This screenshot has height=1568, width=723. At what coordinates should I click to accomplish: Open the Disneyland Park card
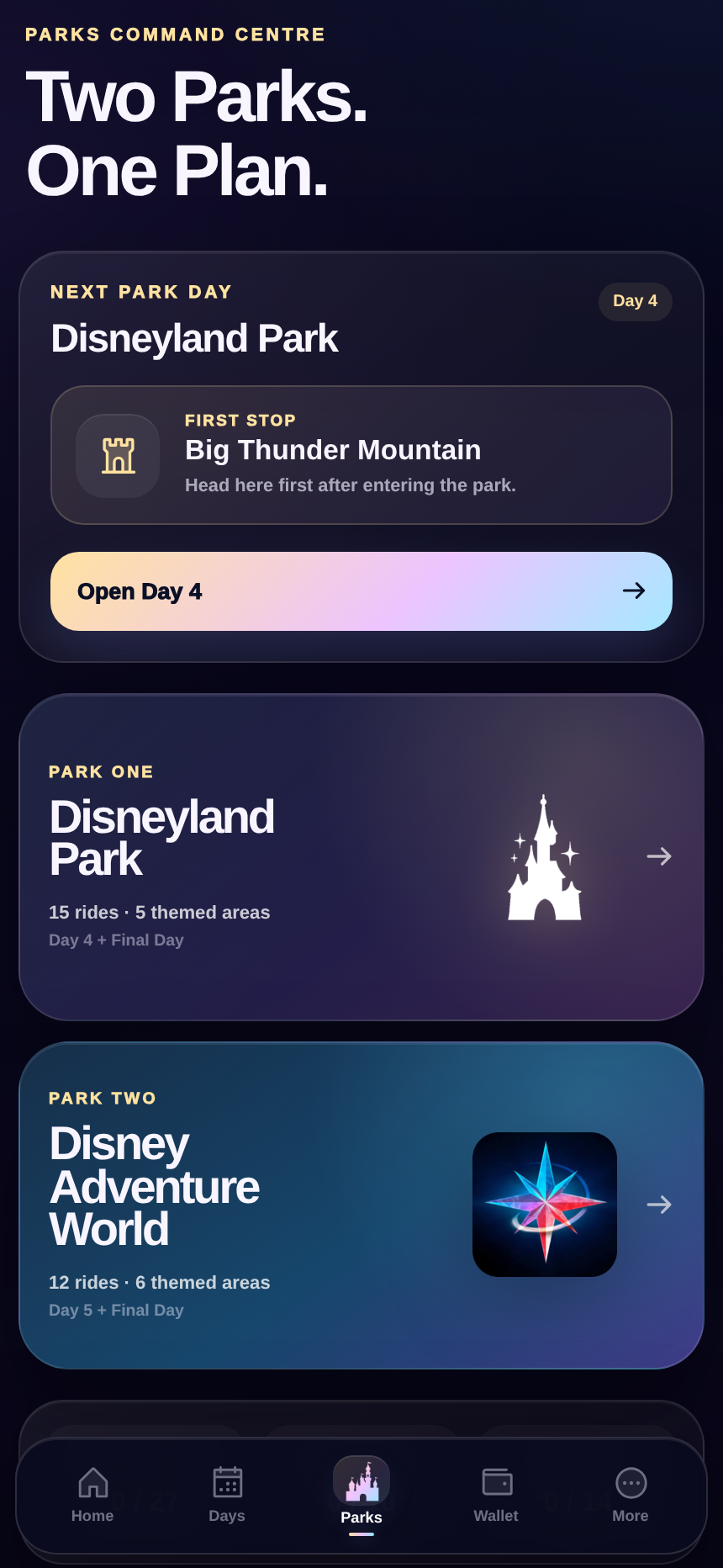click(x=361, y=857)
